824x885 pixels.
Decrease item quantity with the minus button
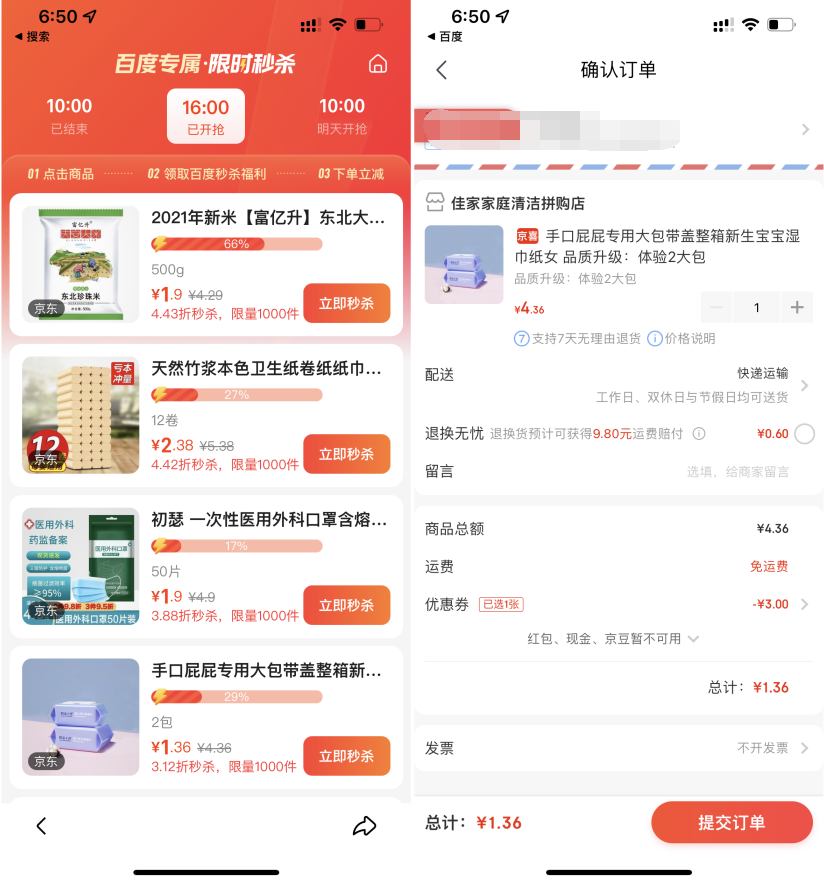[716, 308]
